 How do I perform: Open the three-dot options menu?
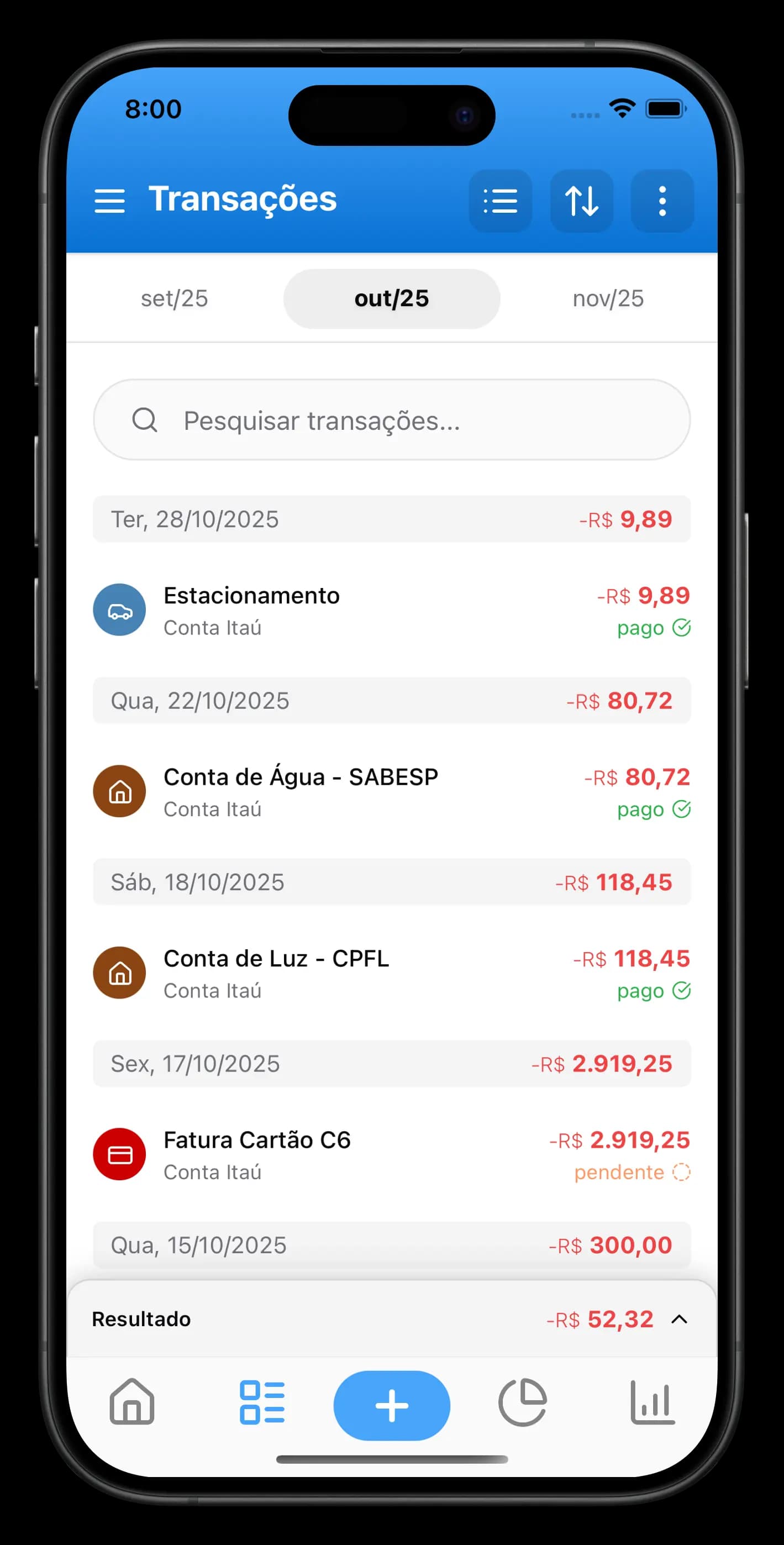[662, 201]
